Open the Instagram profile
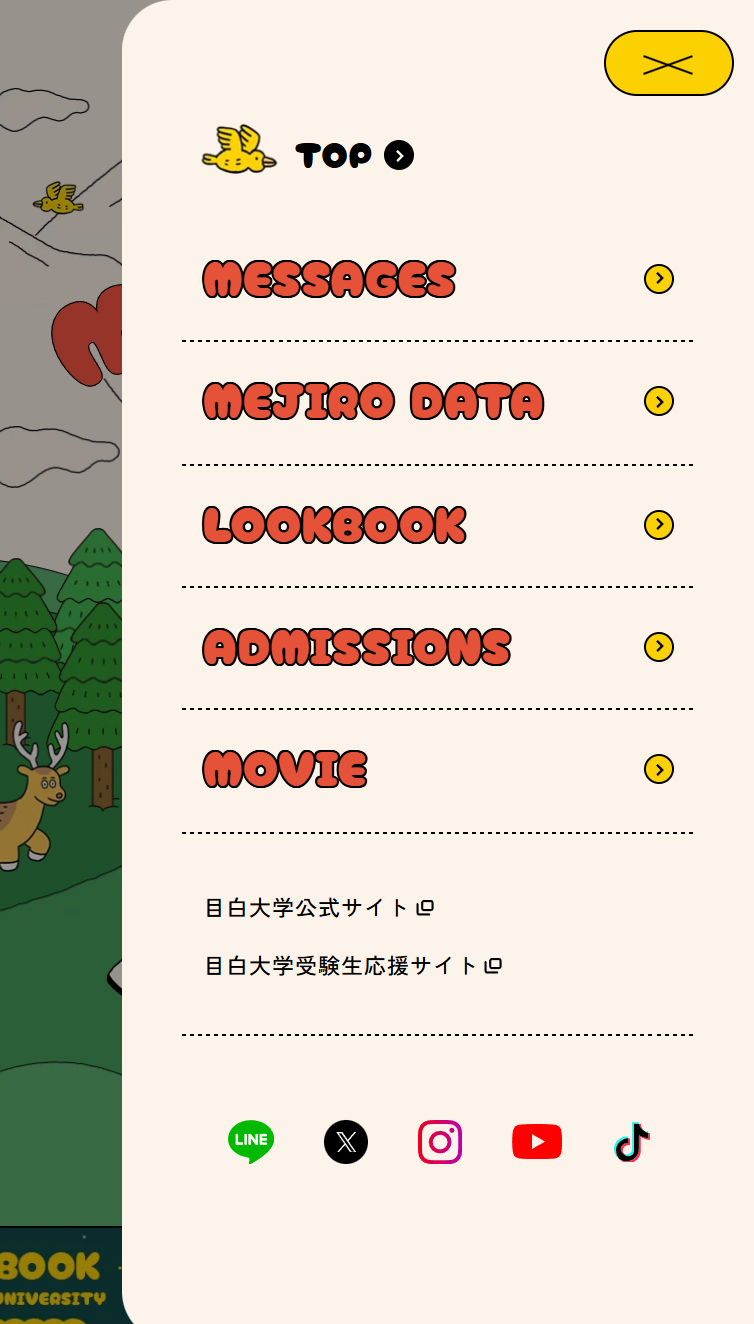 (x=440, y=1142)
